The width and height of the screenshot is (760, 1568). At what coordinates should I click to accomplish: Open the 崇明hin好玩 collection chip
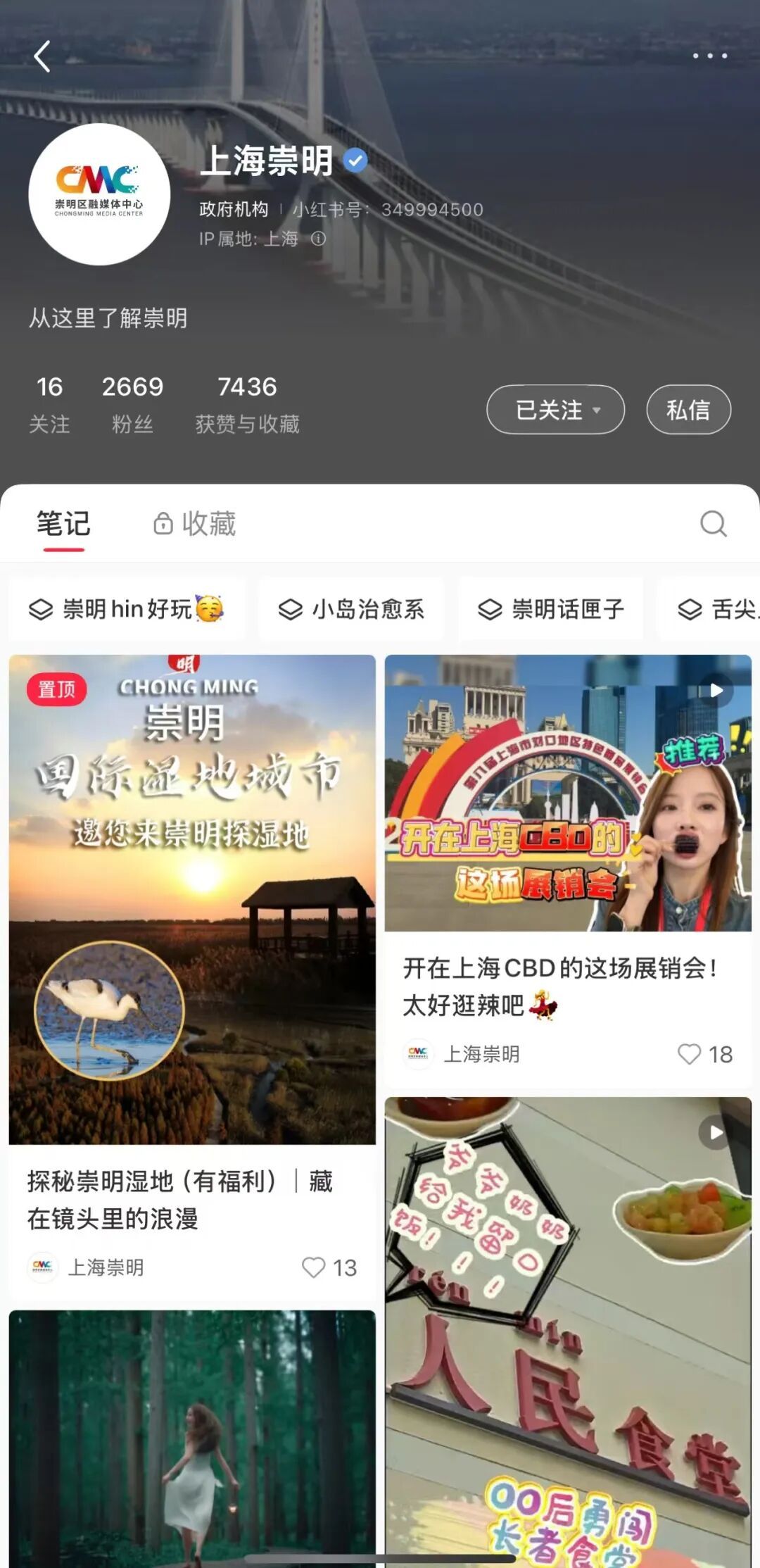pyautogui.click(x=127, y=609)
